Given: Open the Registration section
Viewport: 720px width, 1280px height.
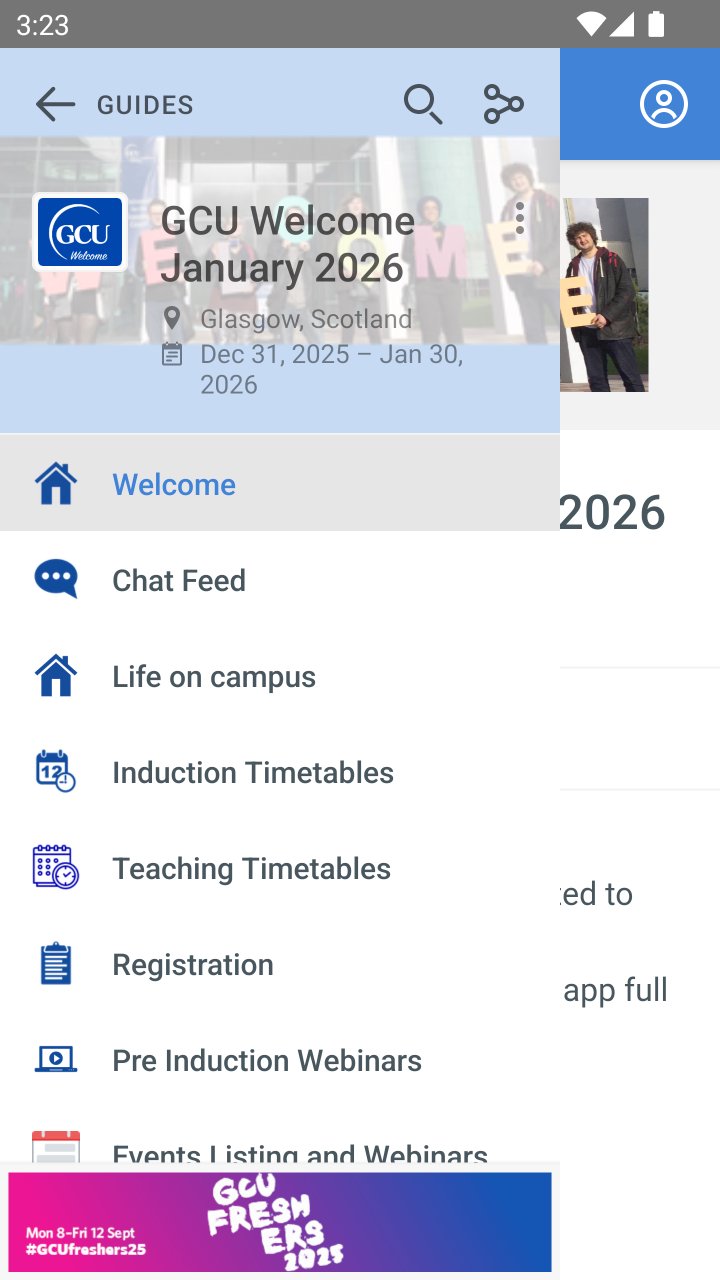Looking at the screenshot, I should (x=193, y=964).
